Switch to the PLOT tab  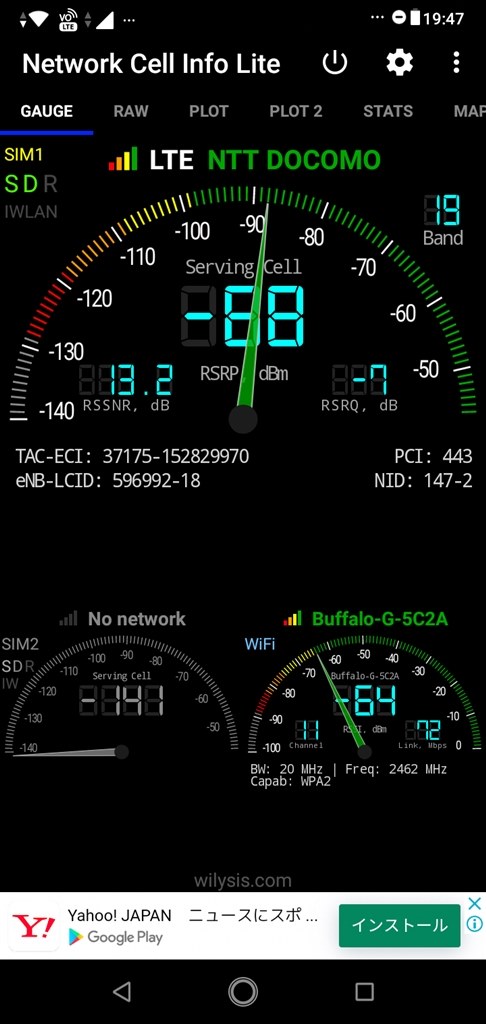pos(208,111)
